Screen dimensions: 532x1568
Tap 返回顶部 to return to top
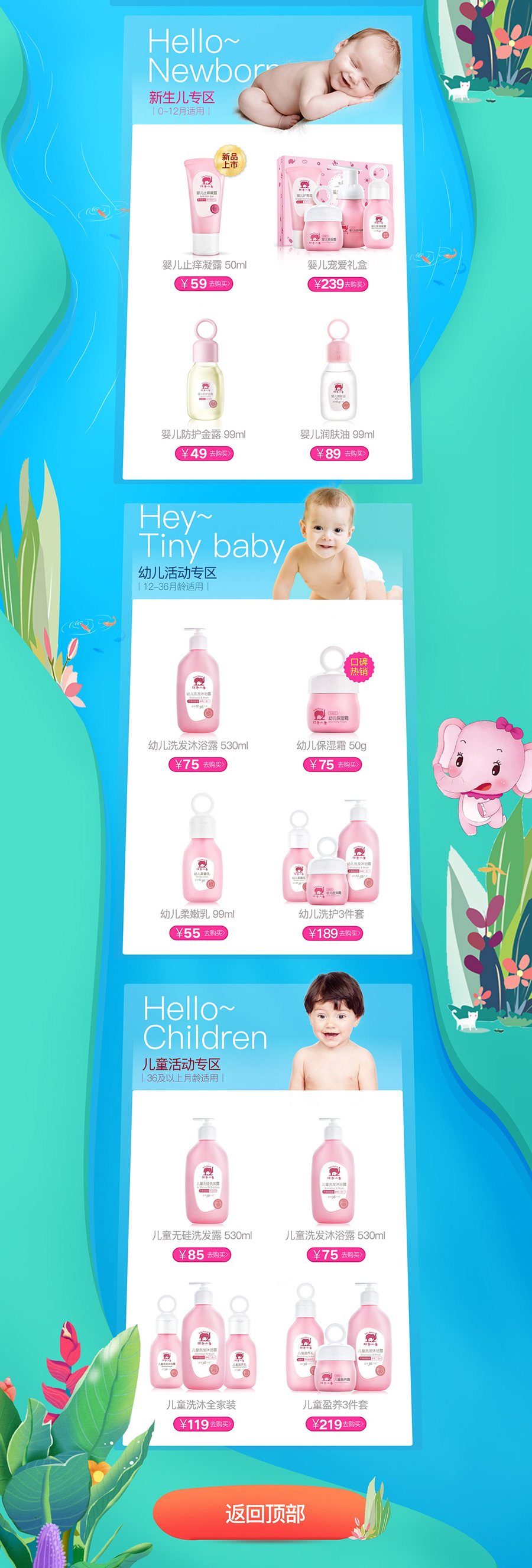[265, 1513]
